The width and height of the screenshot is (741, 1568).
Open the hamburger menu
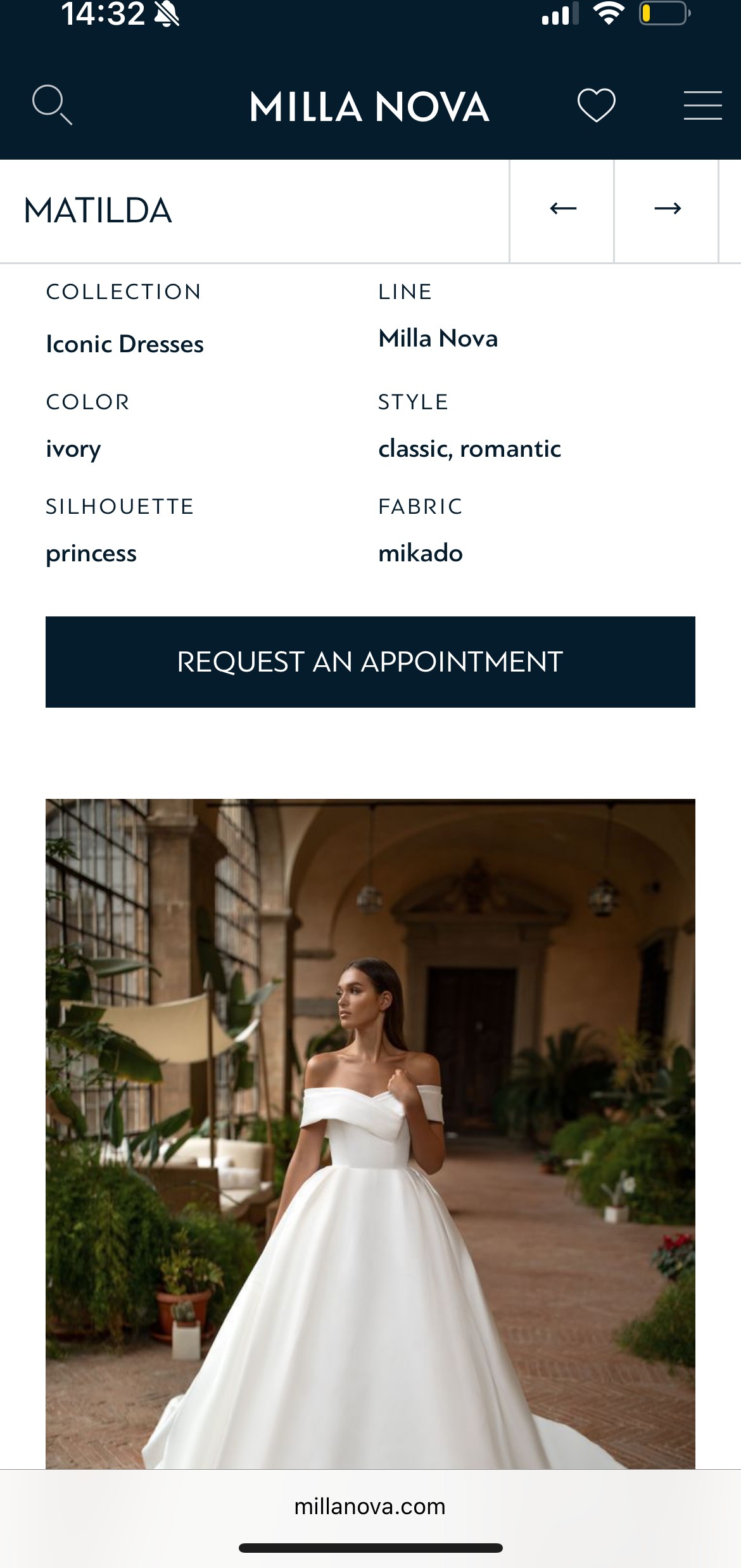pyautogui.click(x=702, y=105)
